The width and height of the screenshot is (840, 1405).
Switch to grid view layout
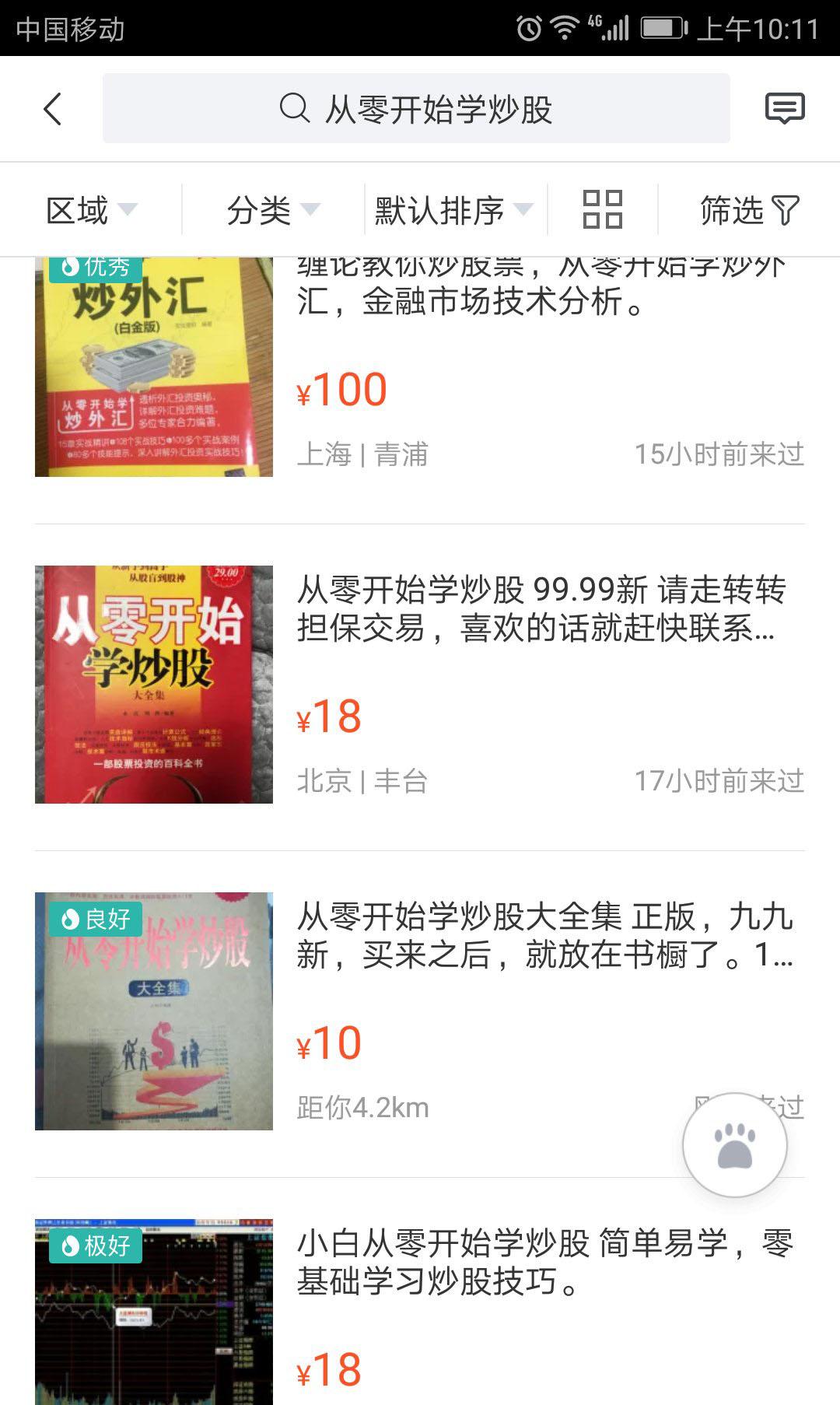(602, 208)
